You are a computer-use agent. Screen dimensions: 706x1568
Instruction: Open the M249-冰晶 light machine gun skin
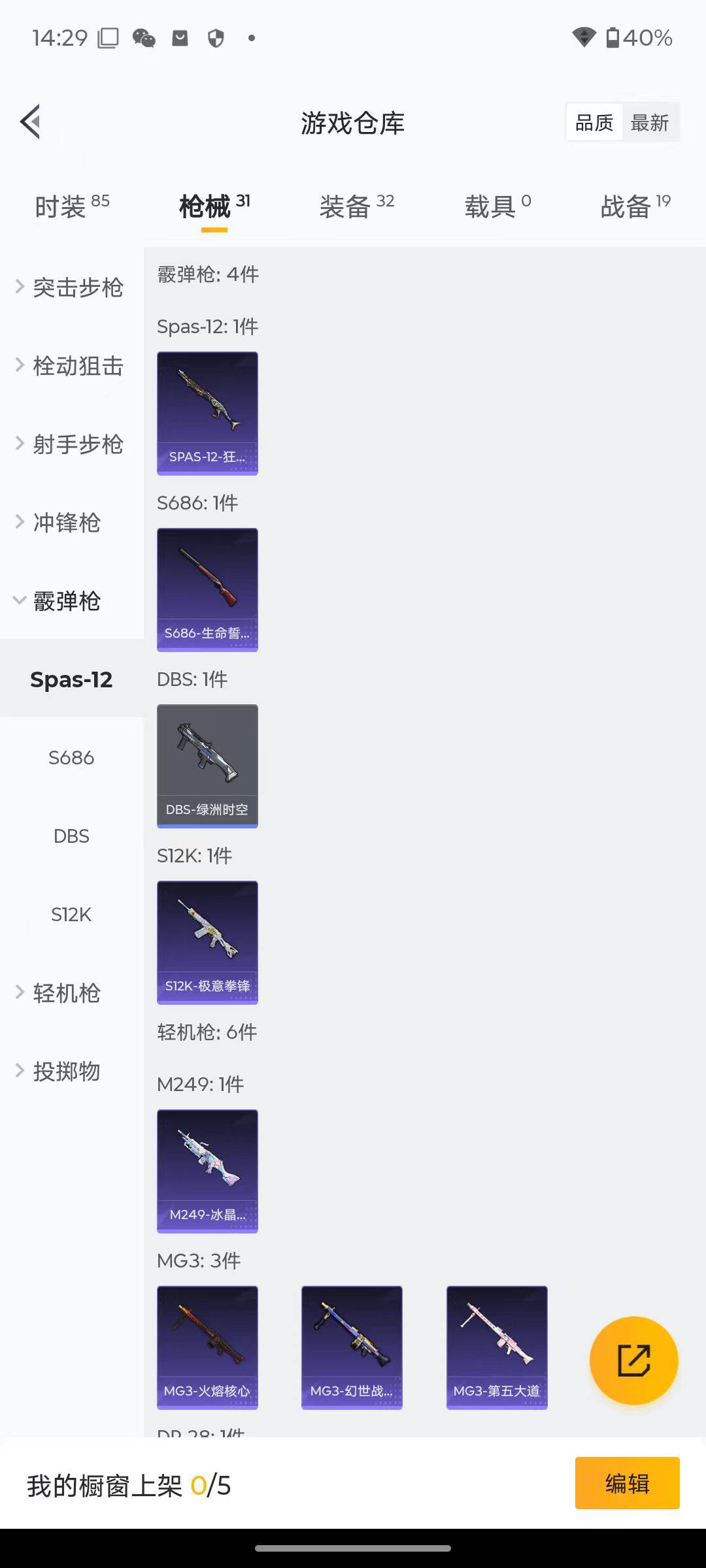pyautogui.click(x=207, y=1171)
